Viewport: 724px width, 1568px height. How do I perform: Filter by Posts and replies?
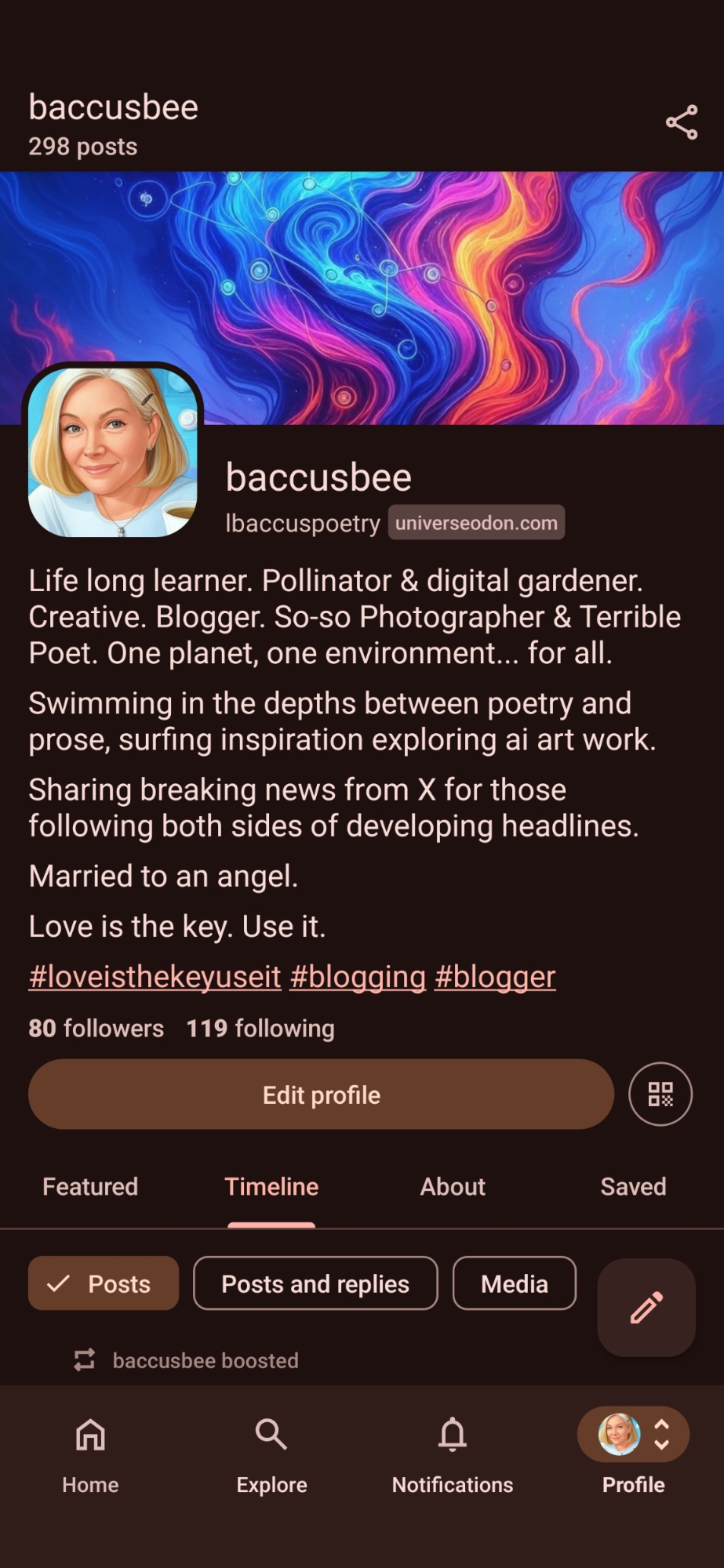click(315, 1283)
